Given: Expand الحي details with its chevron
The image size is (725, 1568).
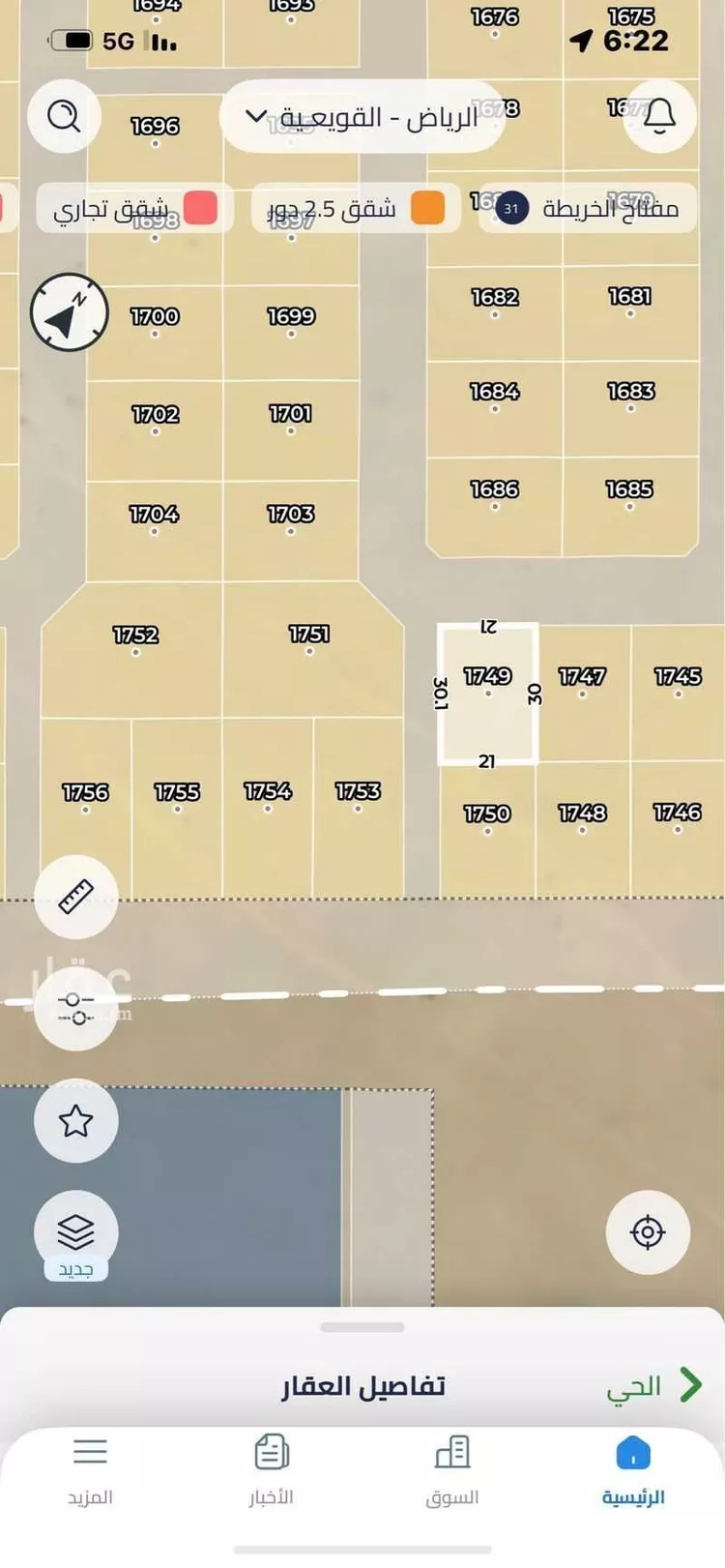Looking at the screenshot, I should pyautogui.click(x=688, y=1385).
